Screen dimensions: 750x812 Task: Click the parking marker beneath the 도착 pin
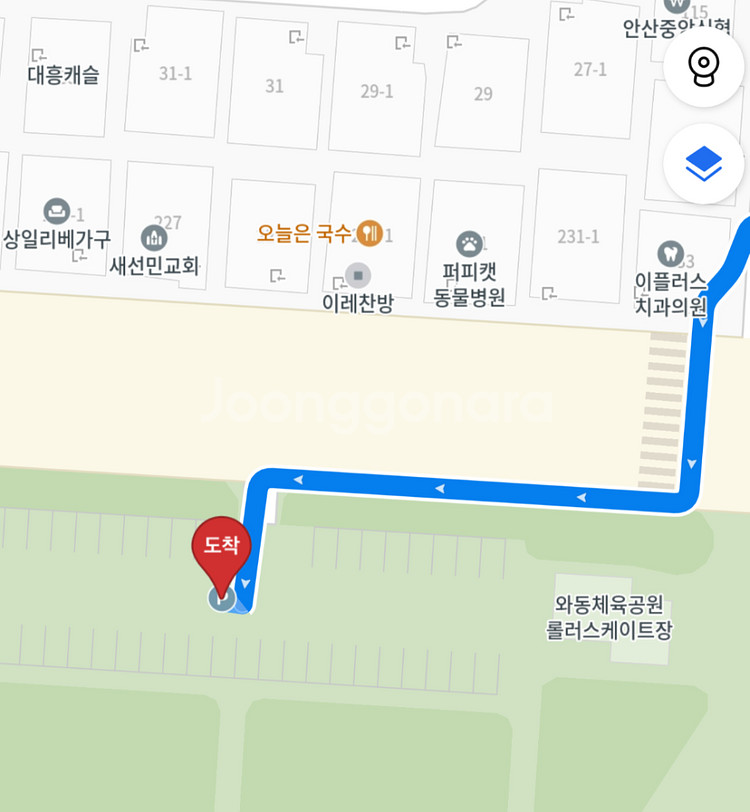(222, 600)
